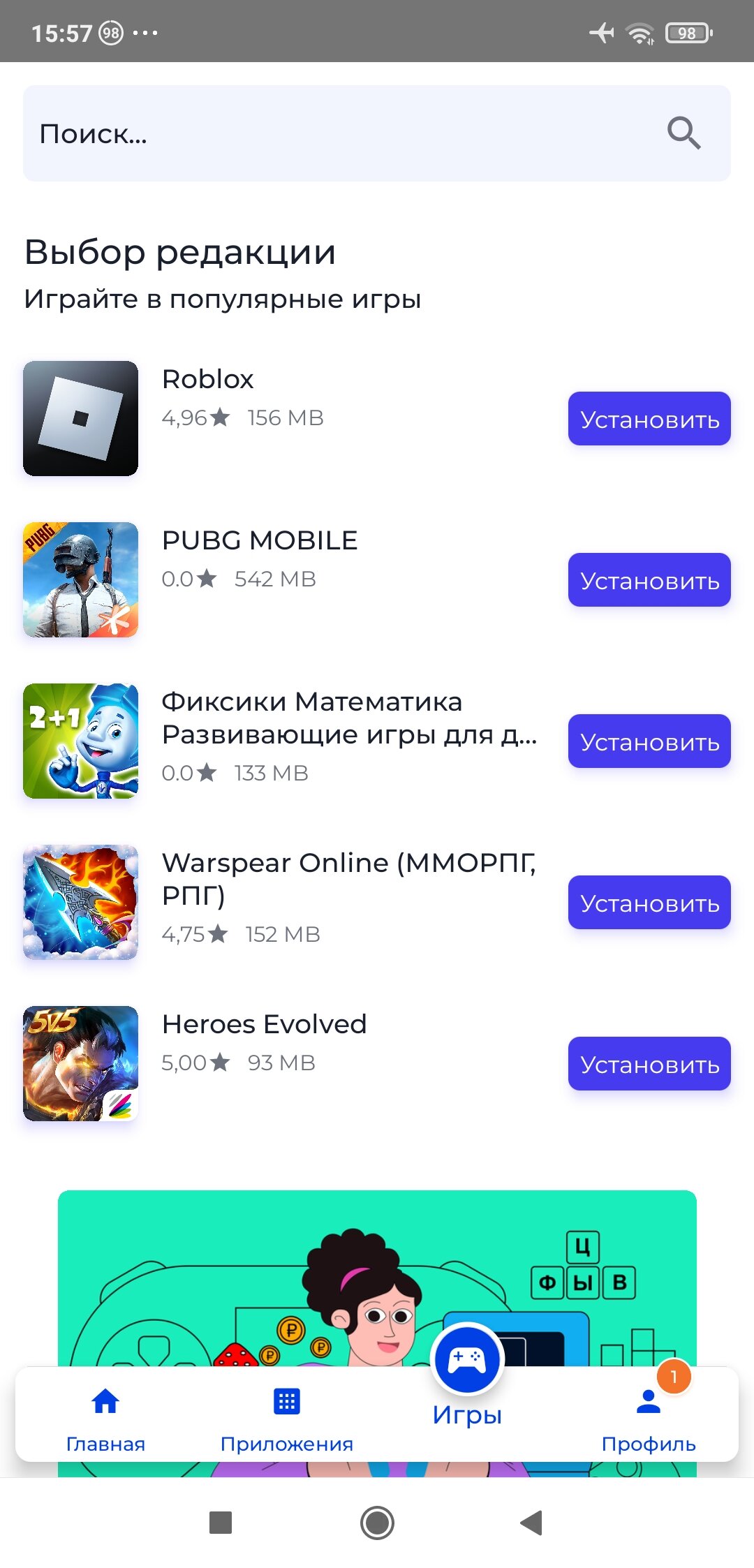Open the green gaming promo banner
The height and width of the screenshot is (1568, 754).
(377, 1278)
